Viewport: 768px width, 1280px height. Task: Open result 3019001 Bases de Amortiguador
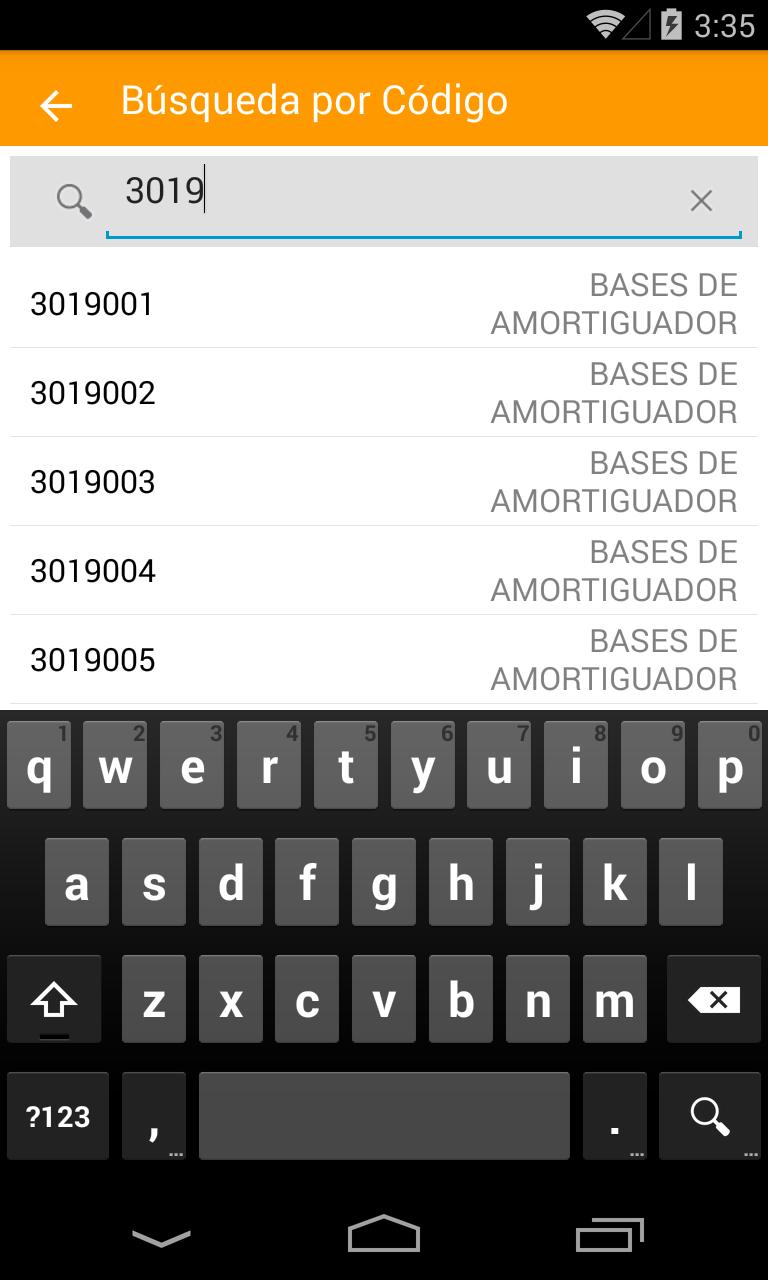[x=384, y=304]
